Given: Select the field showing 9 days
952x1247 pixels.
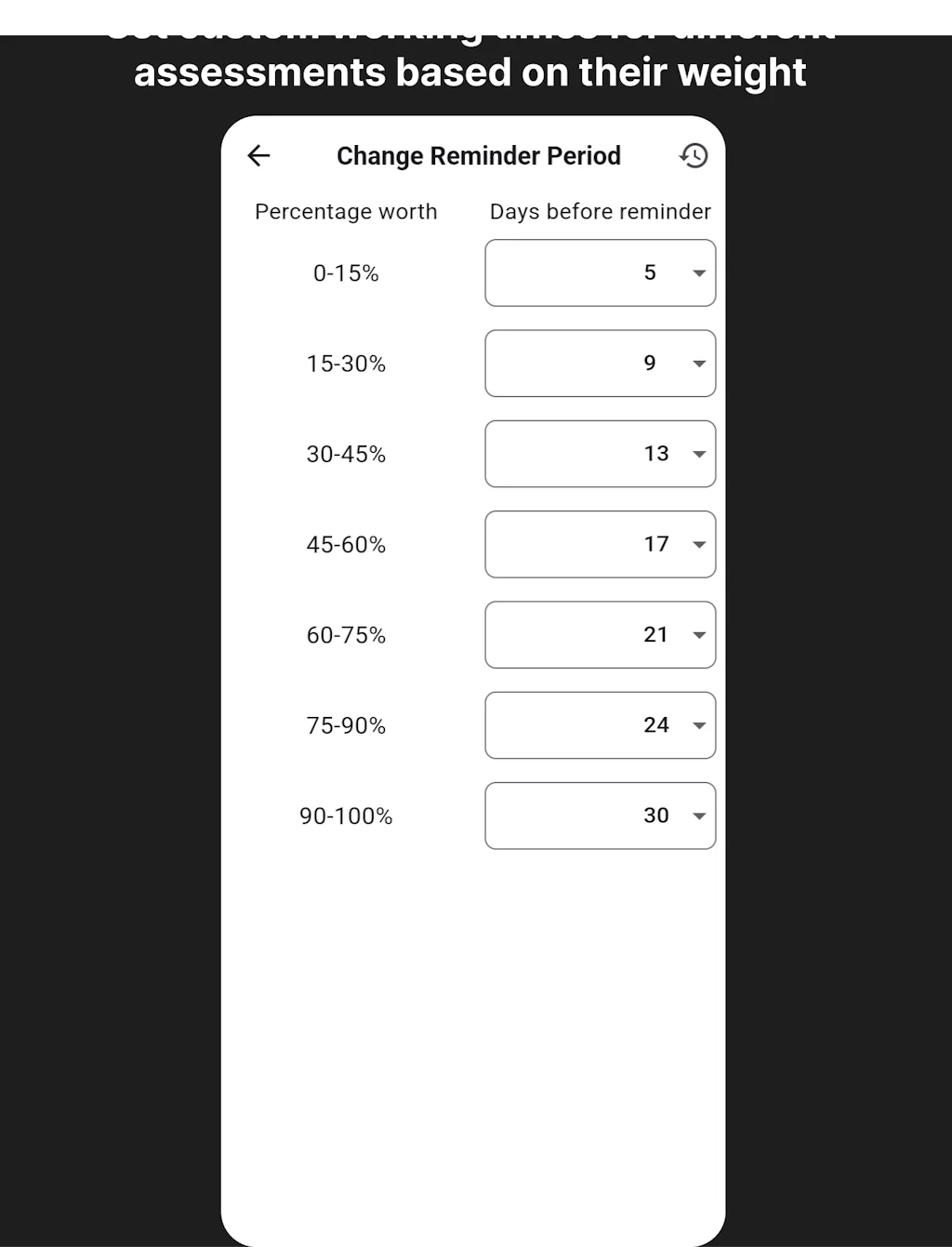Looking at the screenshot, I should pos(600,364).
